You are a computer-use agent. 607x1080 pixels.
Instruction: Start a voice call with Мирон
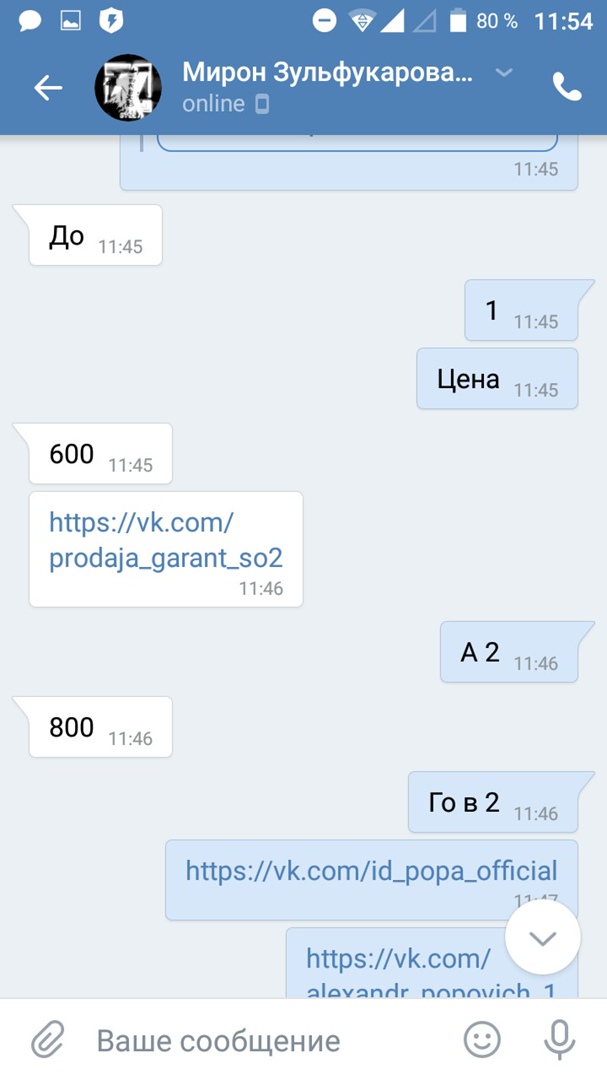(567, 88)
